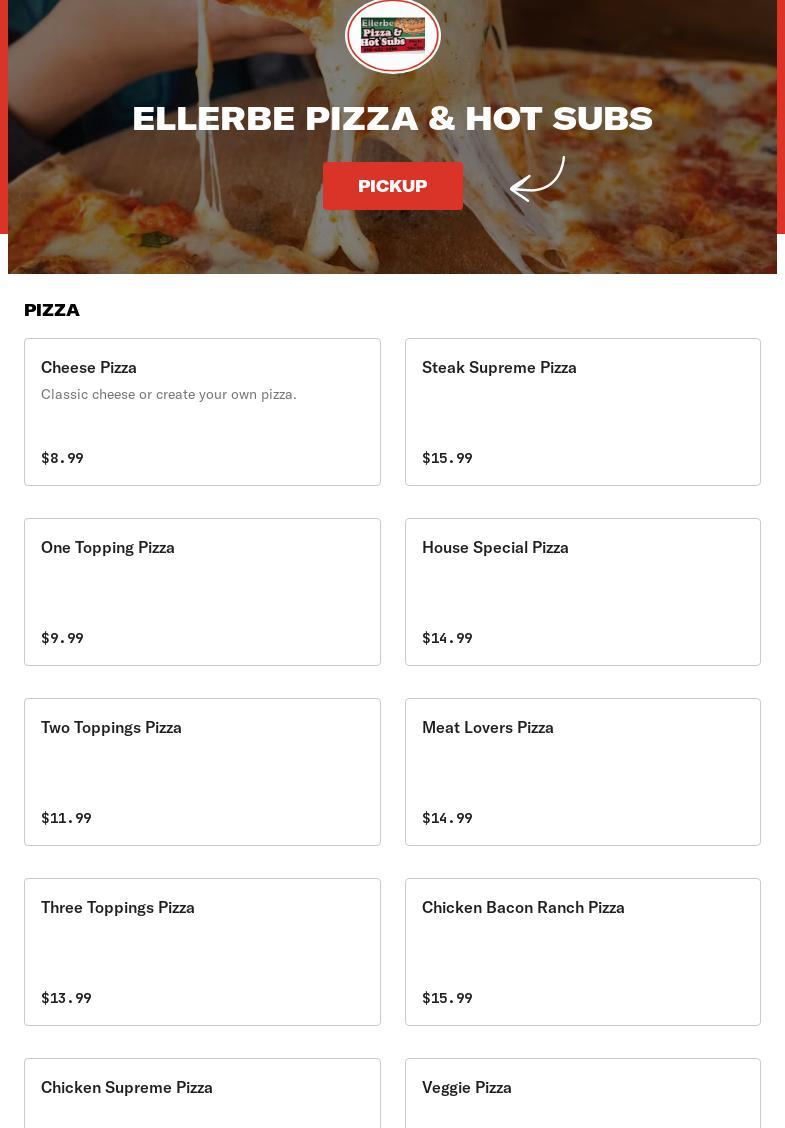Pick the Three Toppings Pizza
The width and height of the screenshot is (785, 1128).
[x=202, y=951]
